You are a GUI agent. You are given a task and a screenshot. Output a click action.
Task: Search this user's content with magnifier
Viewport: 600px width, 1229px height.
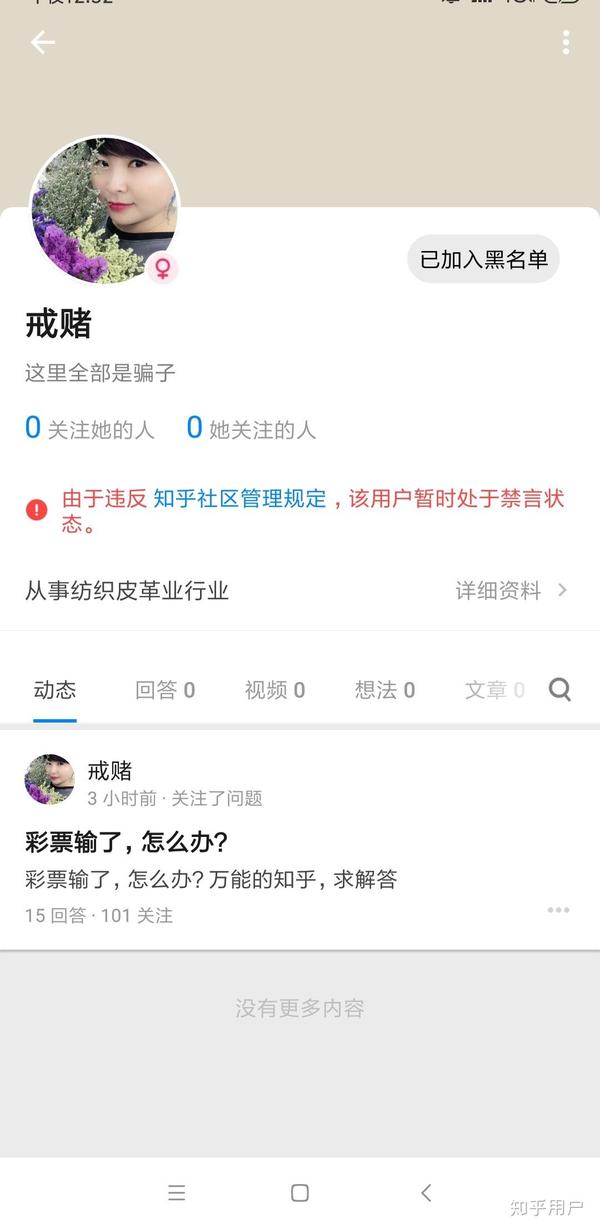(x=560, y=689)
